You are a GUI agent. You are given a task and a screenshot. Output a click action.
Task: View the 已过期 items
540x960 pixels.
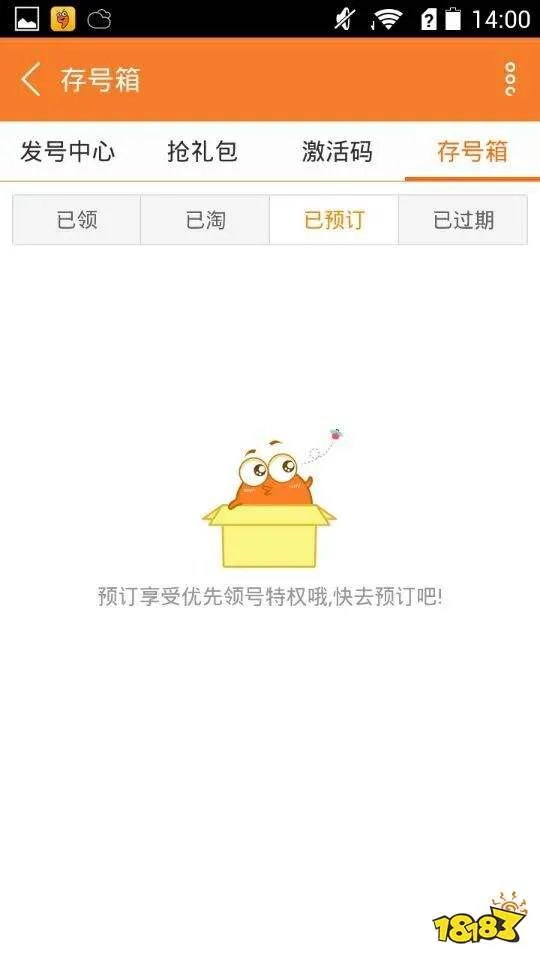(x=463, y=220)
